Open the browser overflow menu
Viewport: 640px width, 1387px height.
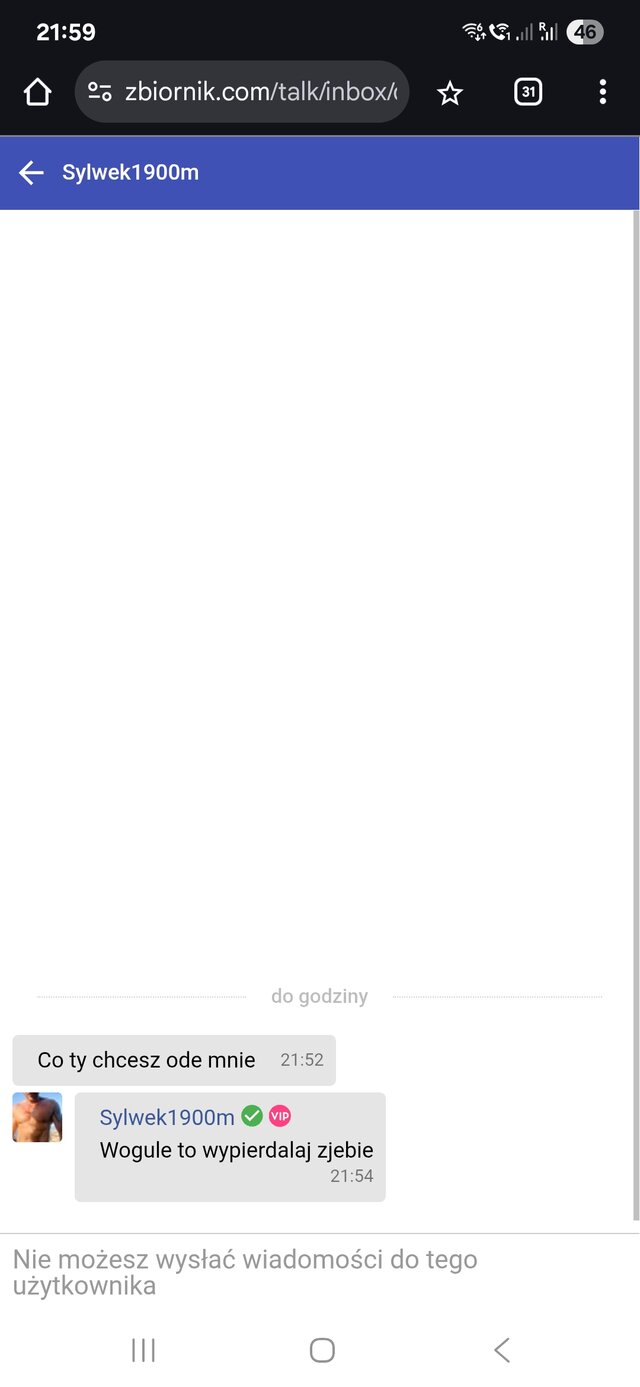[x=602, y=93]
